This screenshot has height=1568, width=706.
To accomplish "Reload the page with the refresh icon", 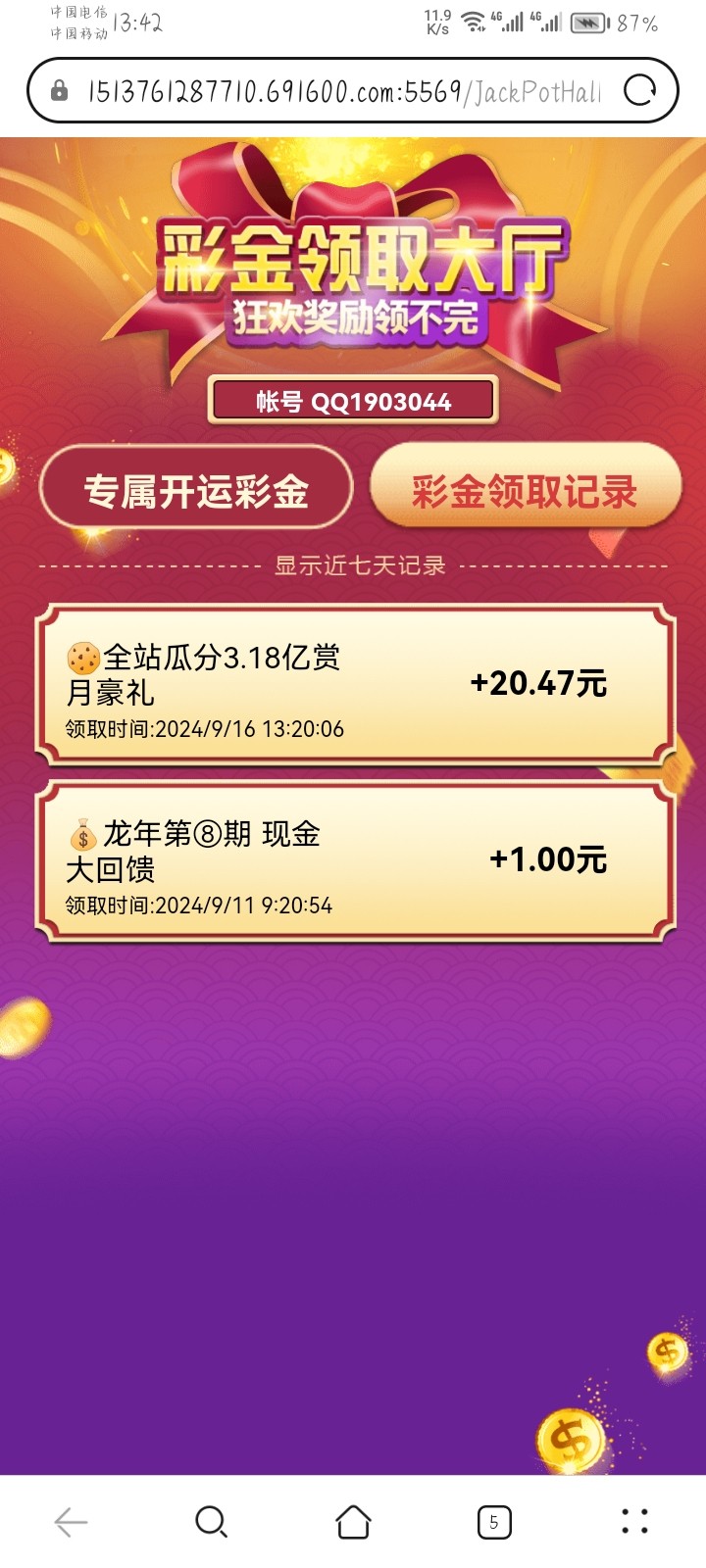I will 639,91.
